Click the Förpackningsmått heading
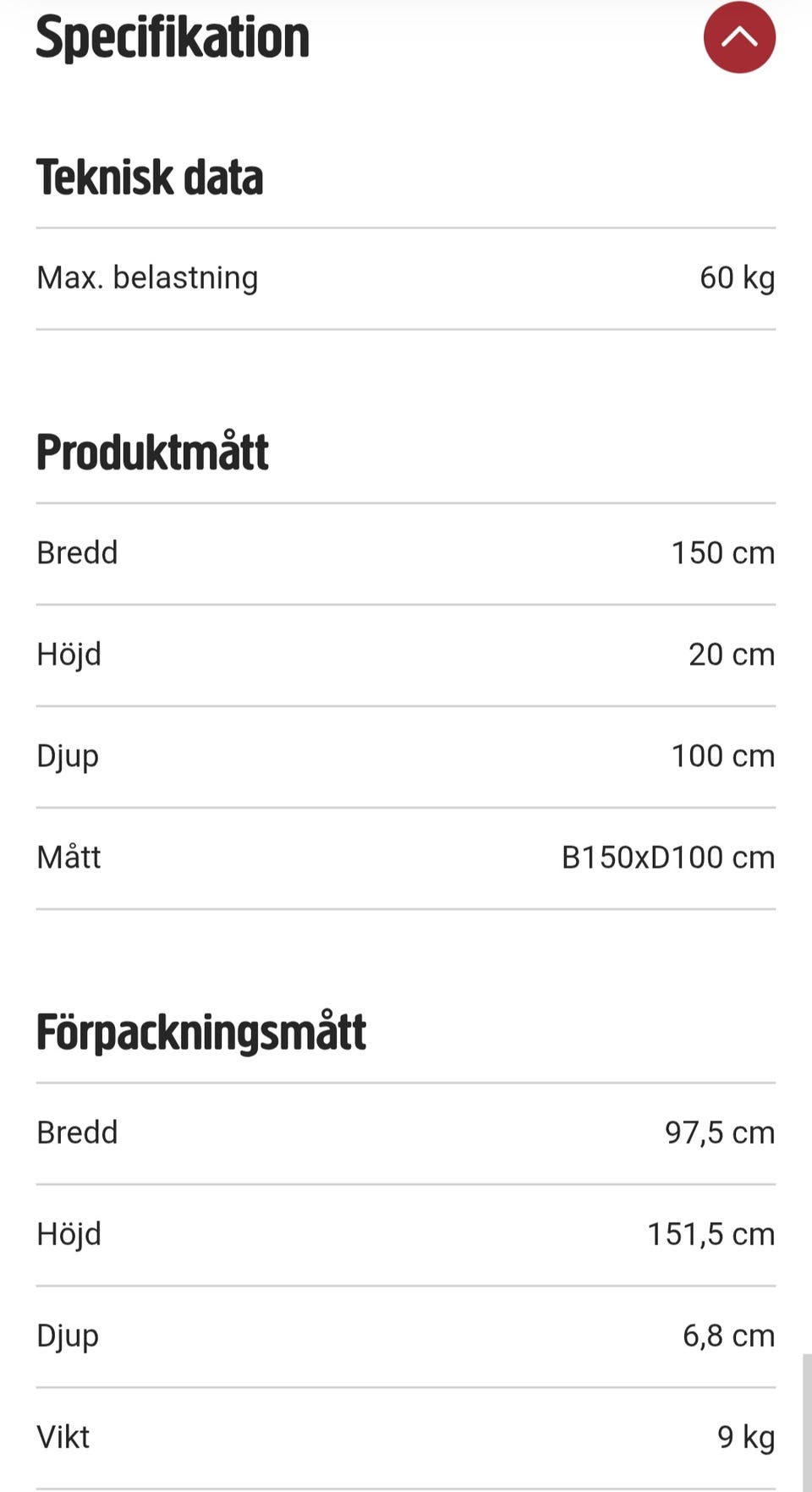The image size is (812, 1492). pos(200,1030)
